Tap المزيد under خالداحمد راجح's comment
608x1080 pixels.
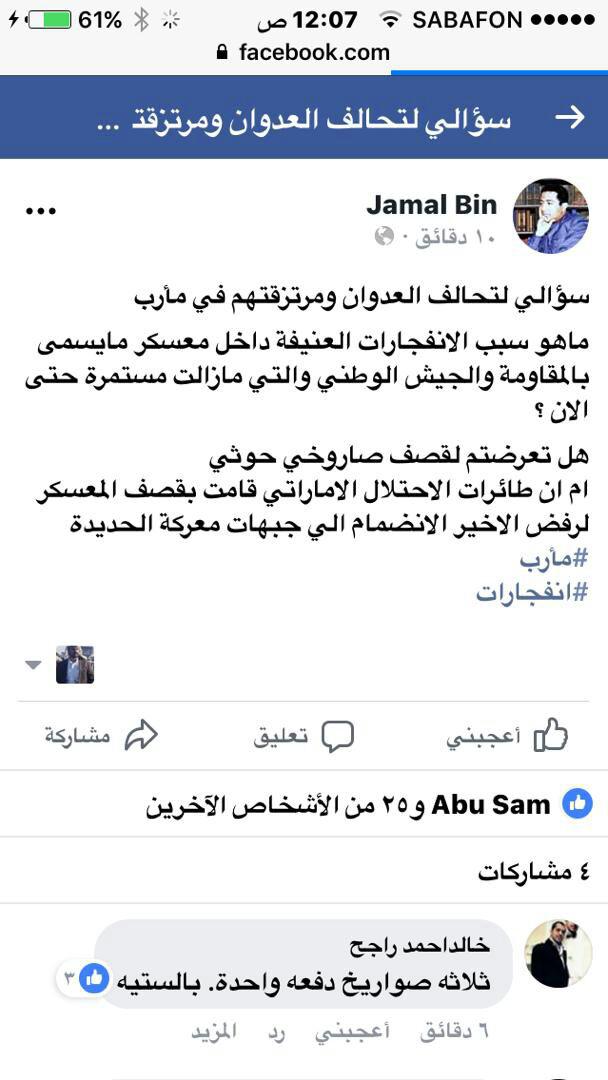click(214, 1031)
